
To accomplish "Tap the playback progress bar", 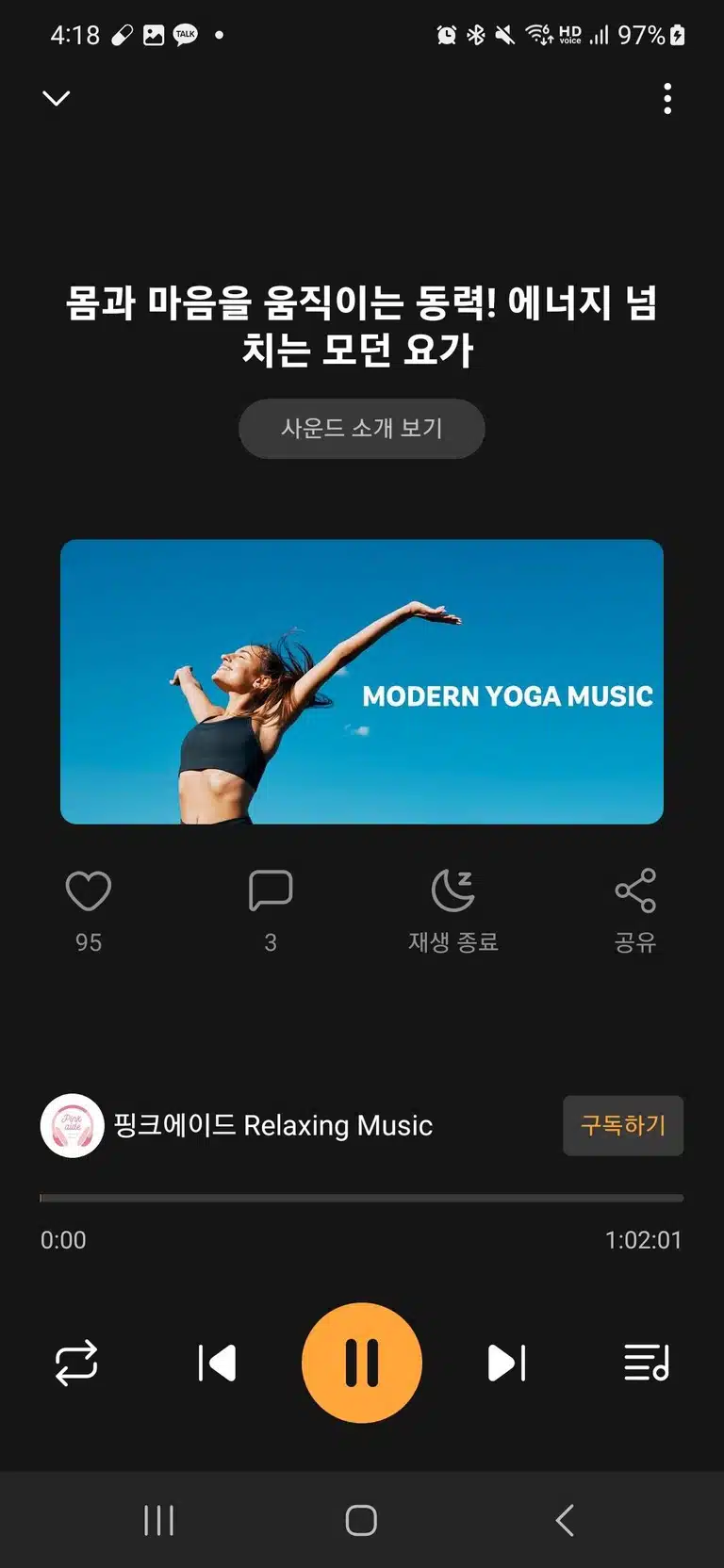I will coord(361,1199).
